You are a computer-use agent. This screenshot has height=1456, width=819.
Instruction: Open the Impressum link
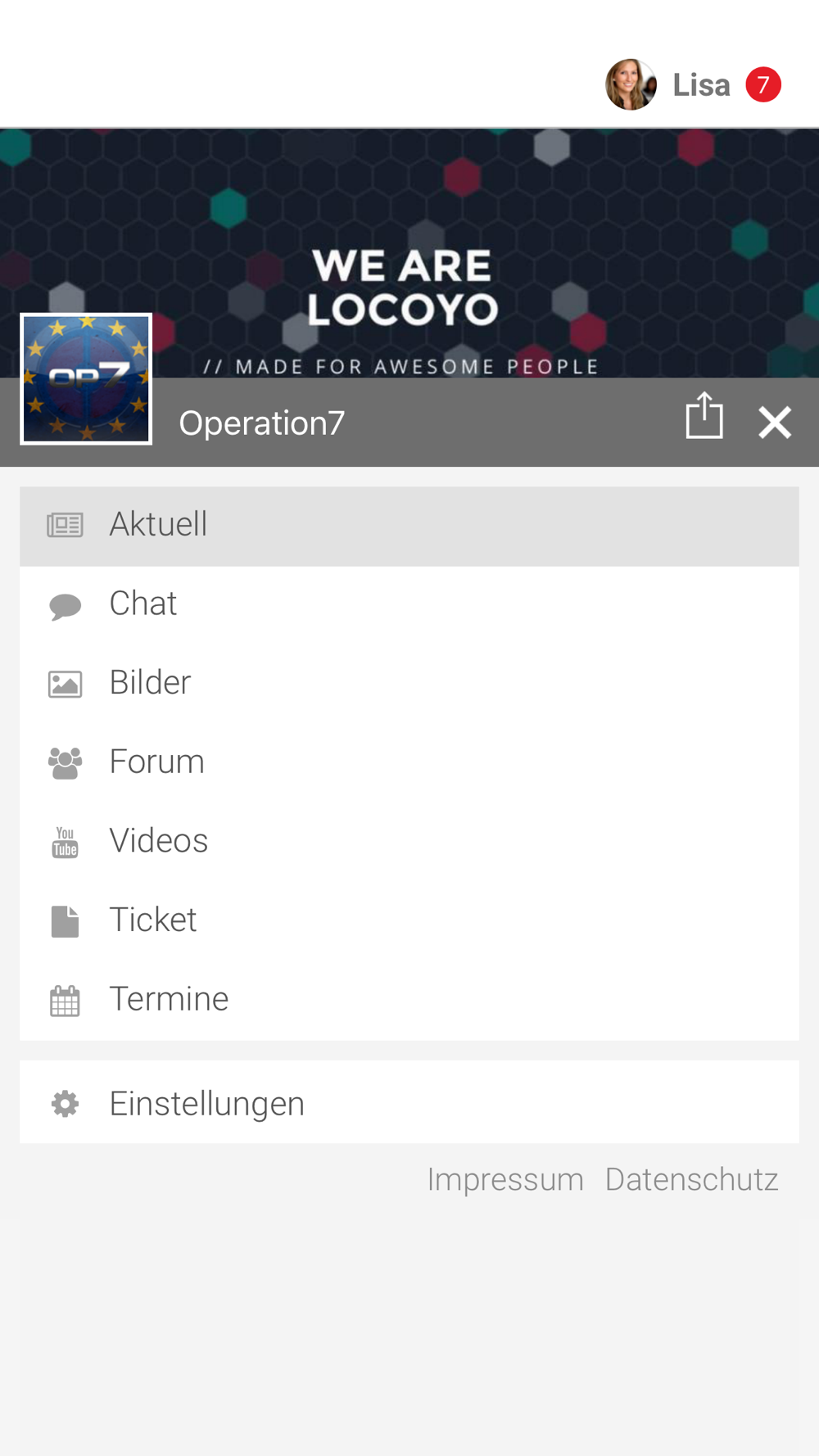coord(505,1180)
